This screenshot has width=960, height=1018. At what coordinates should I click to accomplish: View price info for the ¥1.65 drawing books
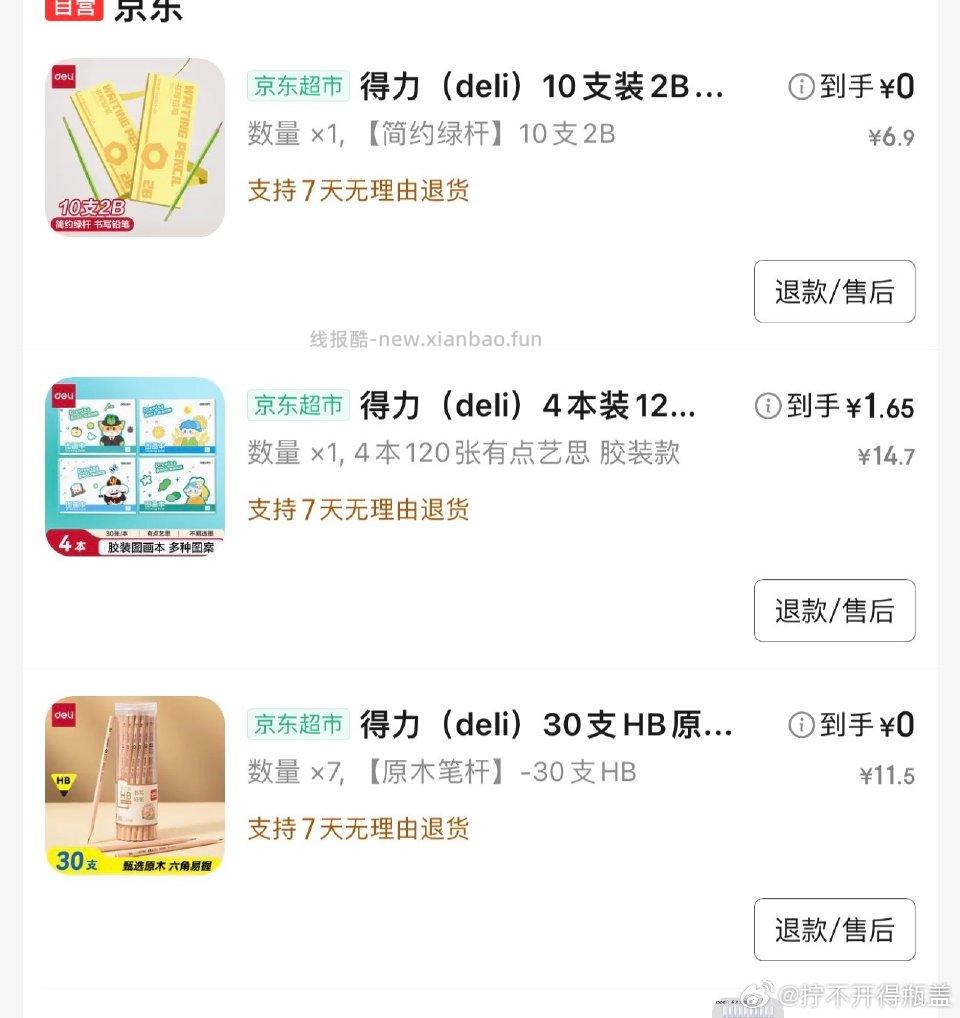(767, 406)
